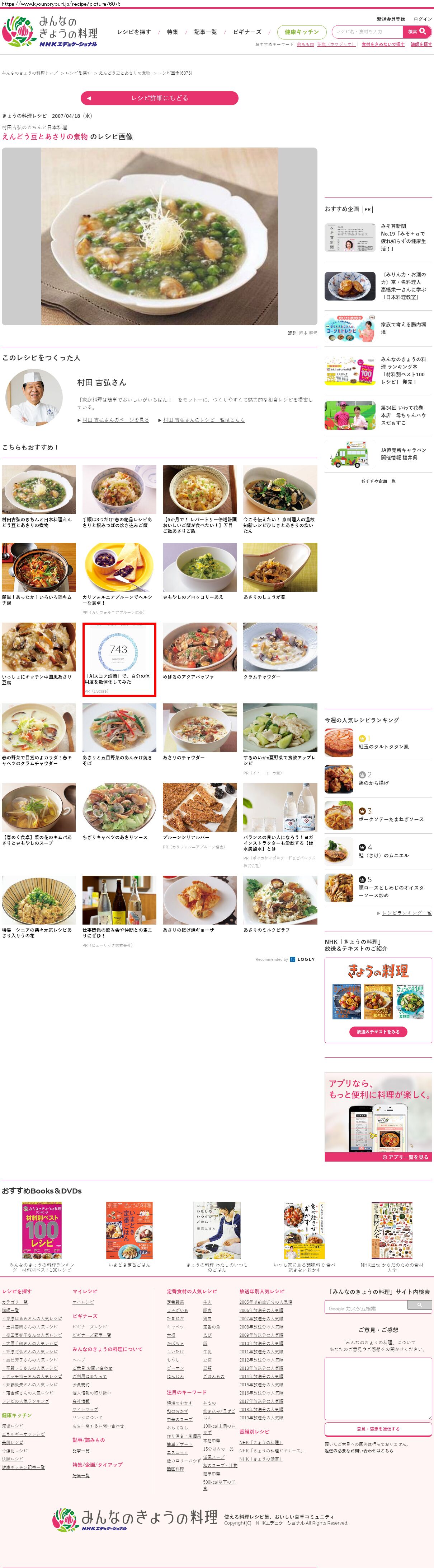The image size is (434, 1568).
Task: Open 記事一覧 in the top navigation
Action: click(x=206, y=32)
